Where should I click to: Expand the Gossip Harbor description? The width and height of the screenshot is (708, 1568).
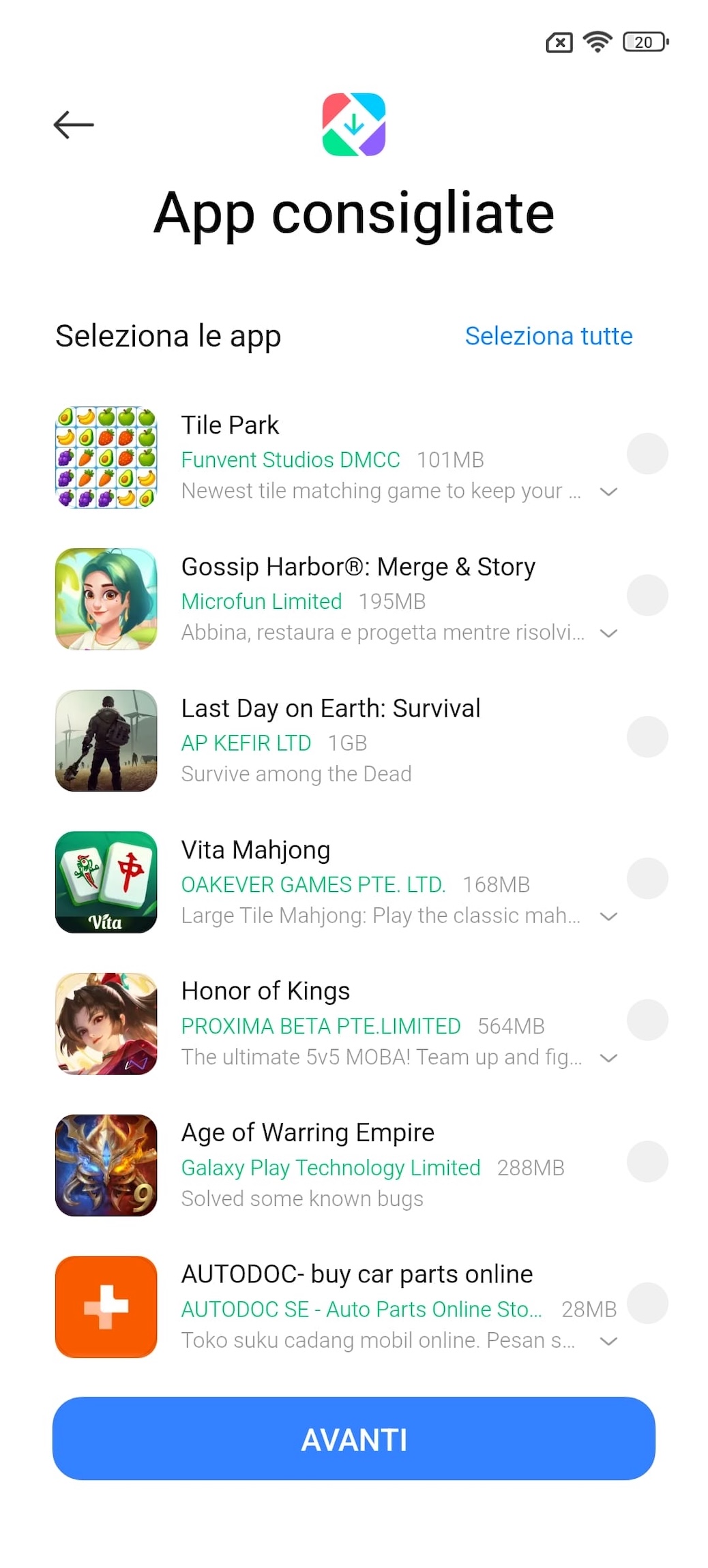[x=608, y=633]
